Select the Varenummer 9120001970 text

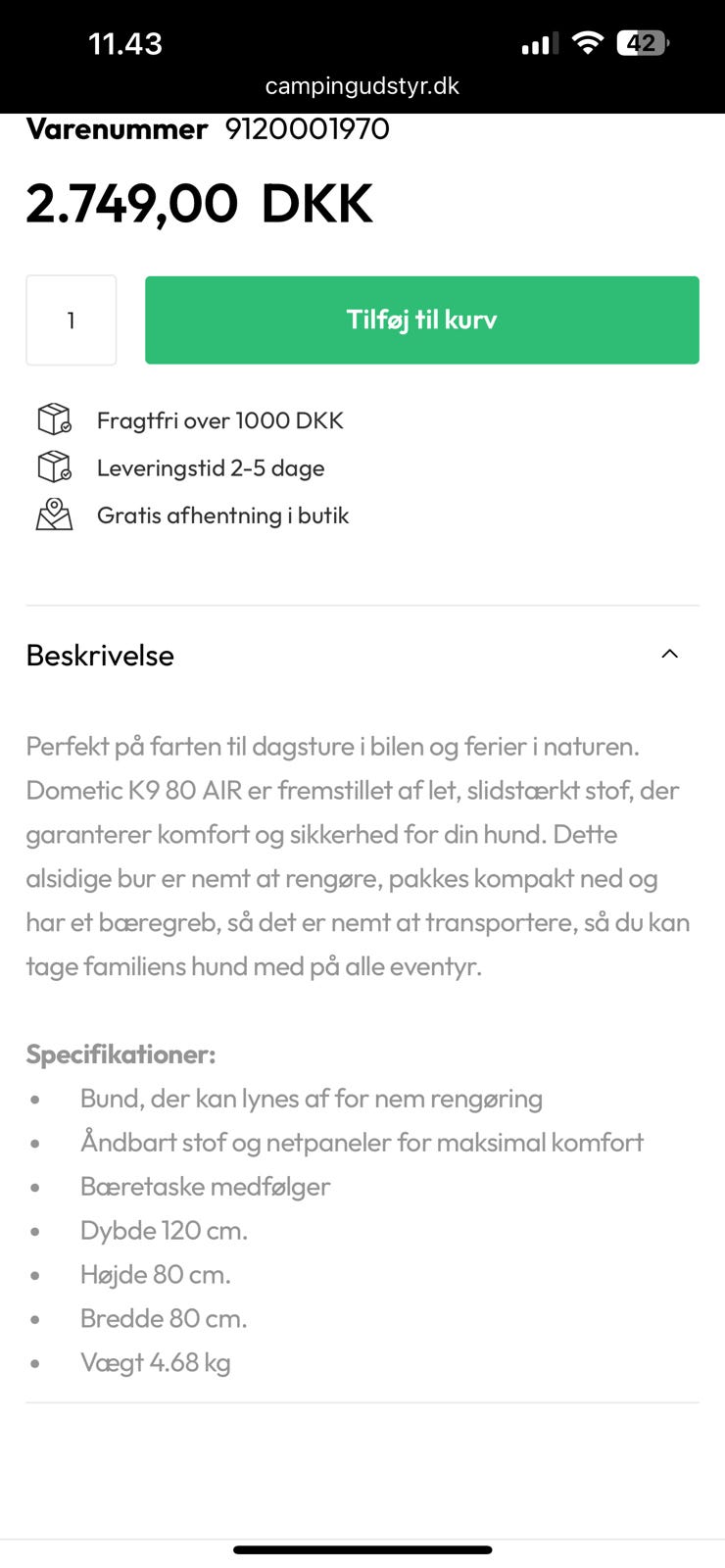coord(209,128)
